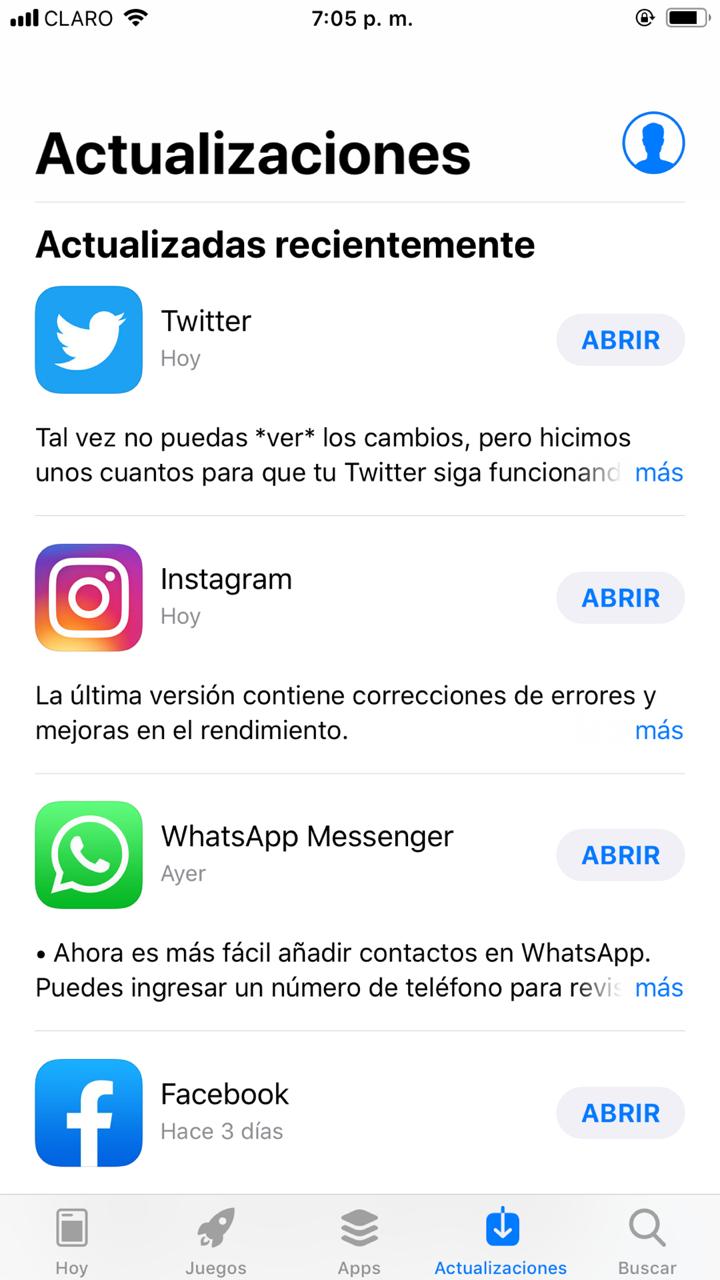The image size is (720, 1280).
Task: Expand Instagram's release notes via más
Action: coord(659,730)
